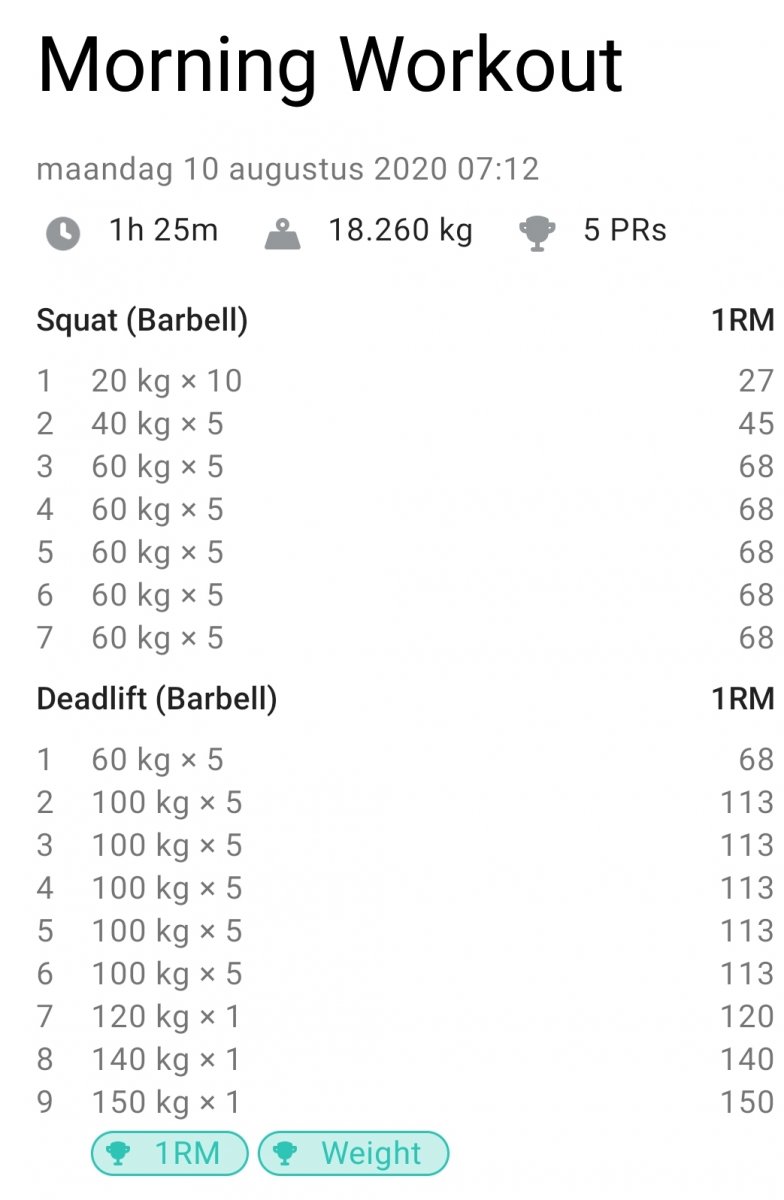784x1200 pixels.
Task: Open the Deadlift (Barbell) exercise details
Action: 157,699
